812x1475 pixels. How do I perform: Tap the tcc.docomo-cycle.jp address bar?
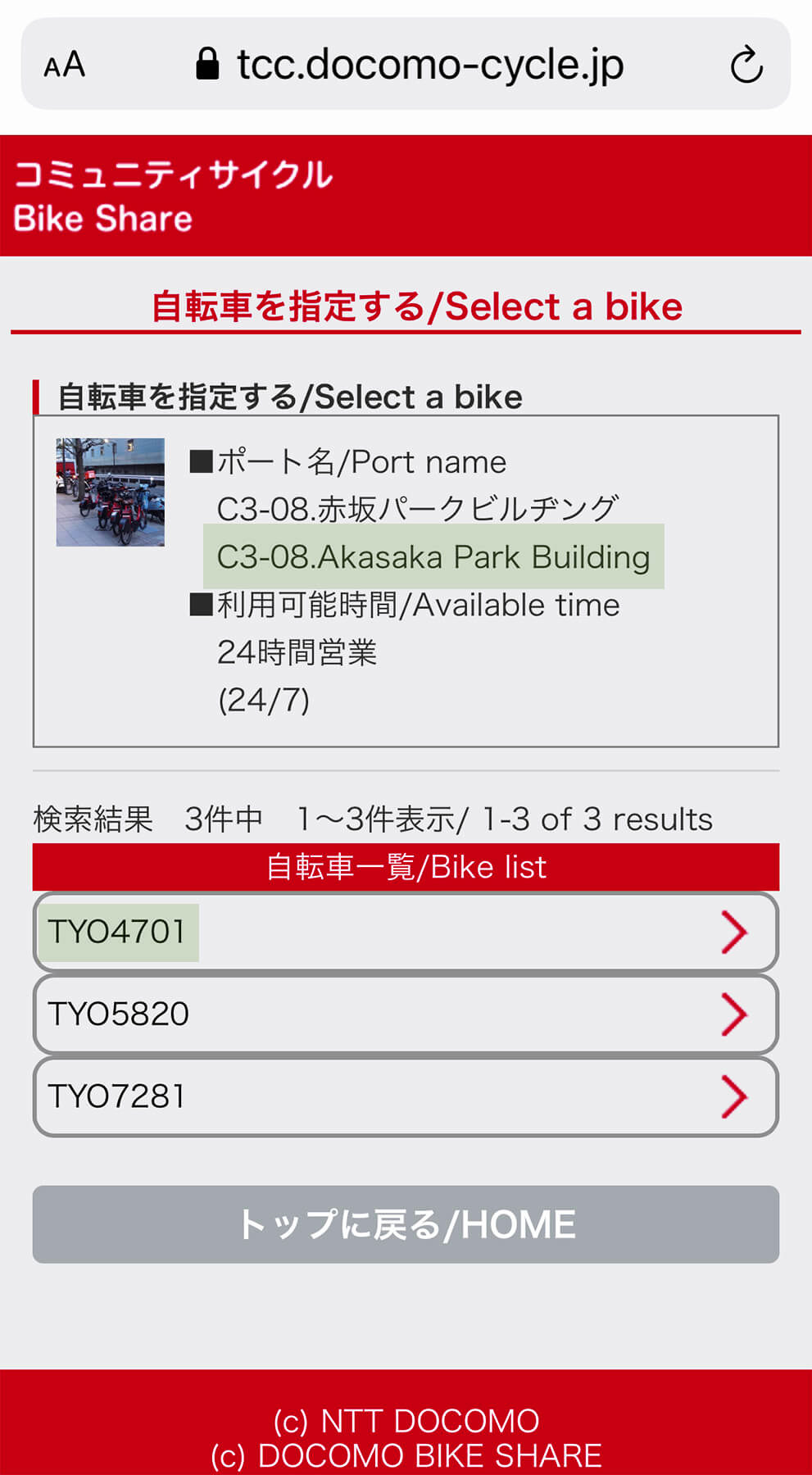[410, 65]
